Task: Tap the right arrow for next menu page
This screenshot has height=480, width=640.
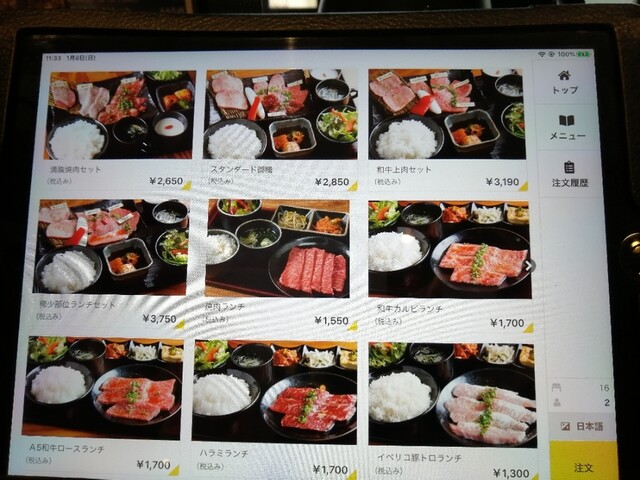Action: (530, 265)
